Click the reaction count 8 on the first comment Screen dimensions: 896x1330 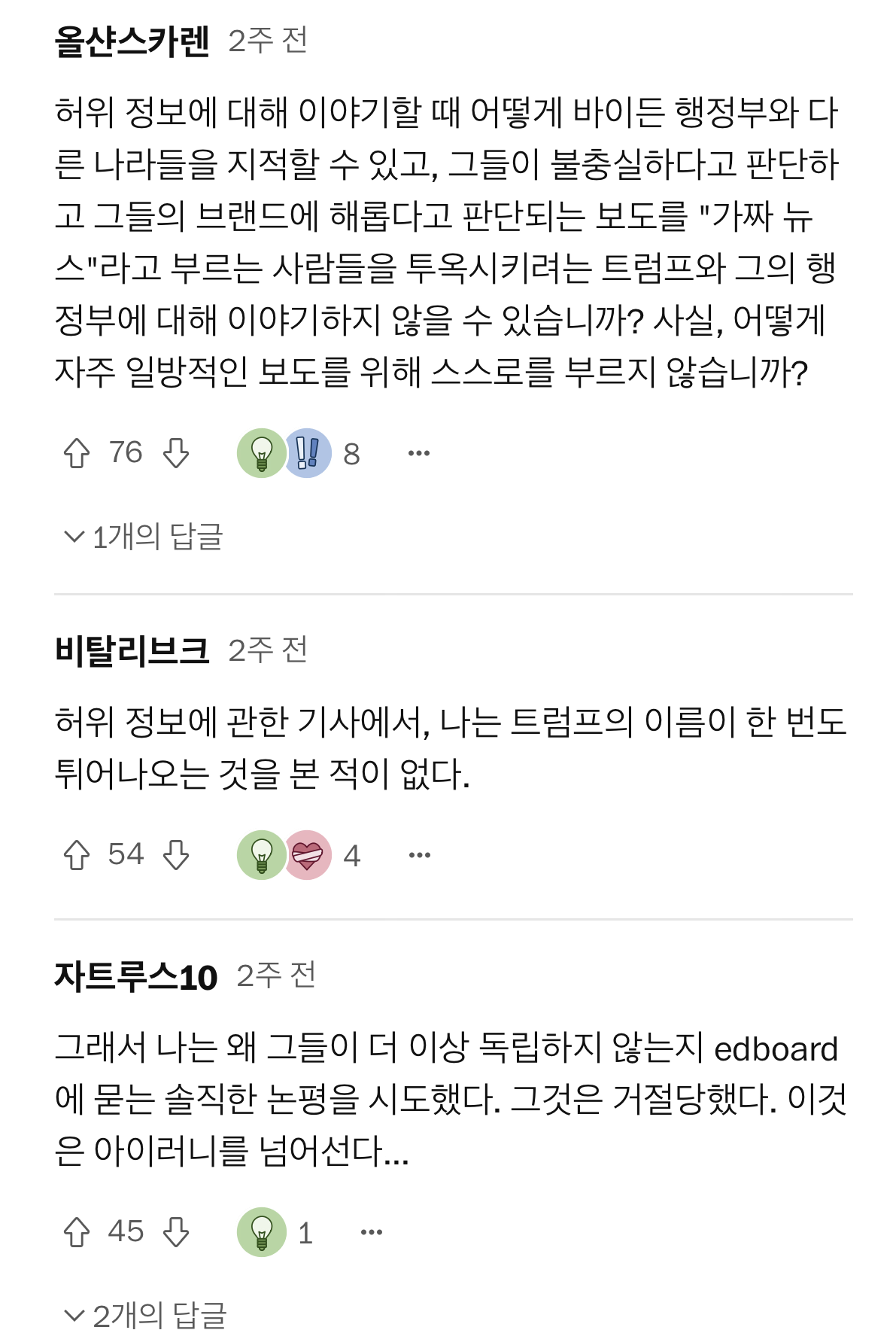tap(351, 452)
